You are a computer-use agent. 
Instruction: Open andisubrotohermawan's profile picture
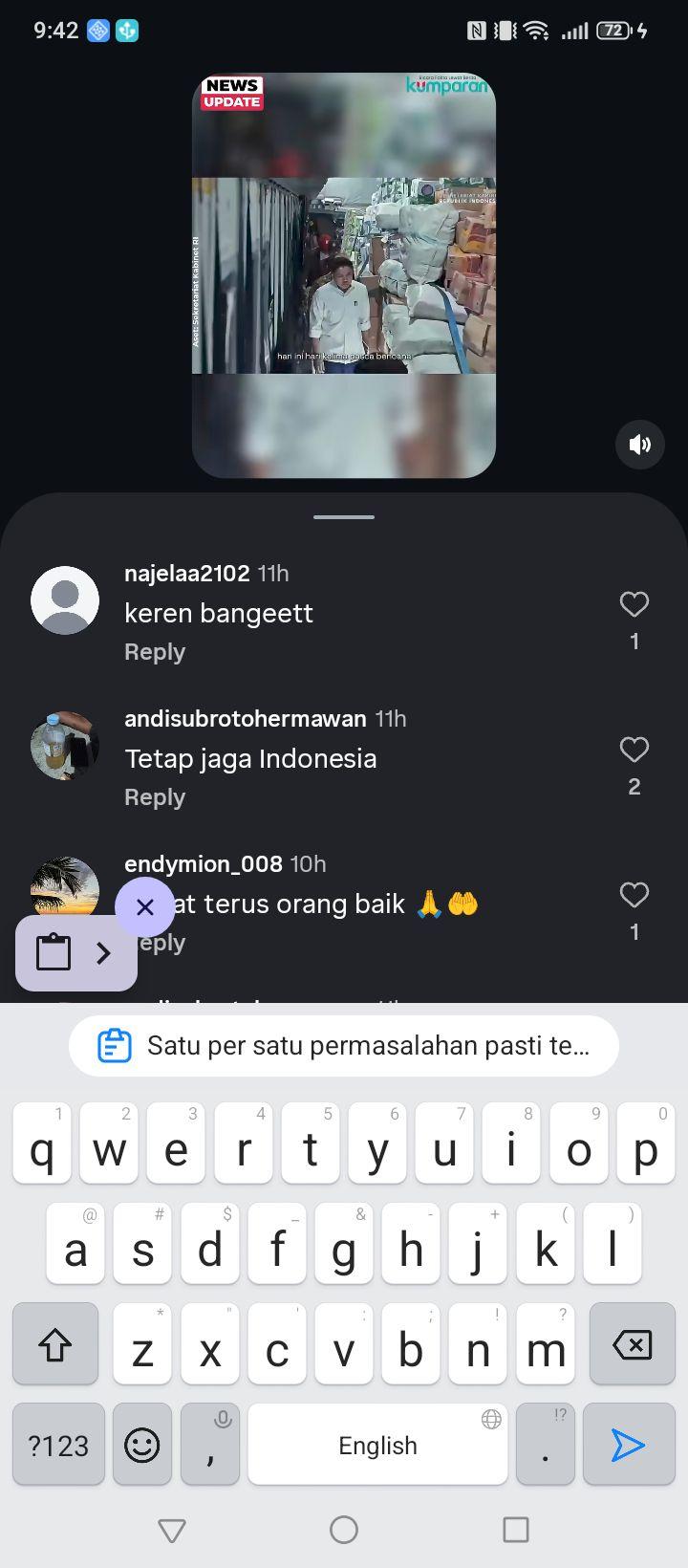point(65,746)
